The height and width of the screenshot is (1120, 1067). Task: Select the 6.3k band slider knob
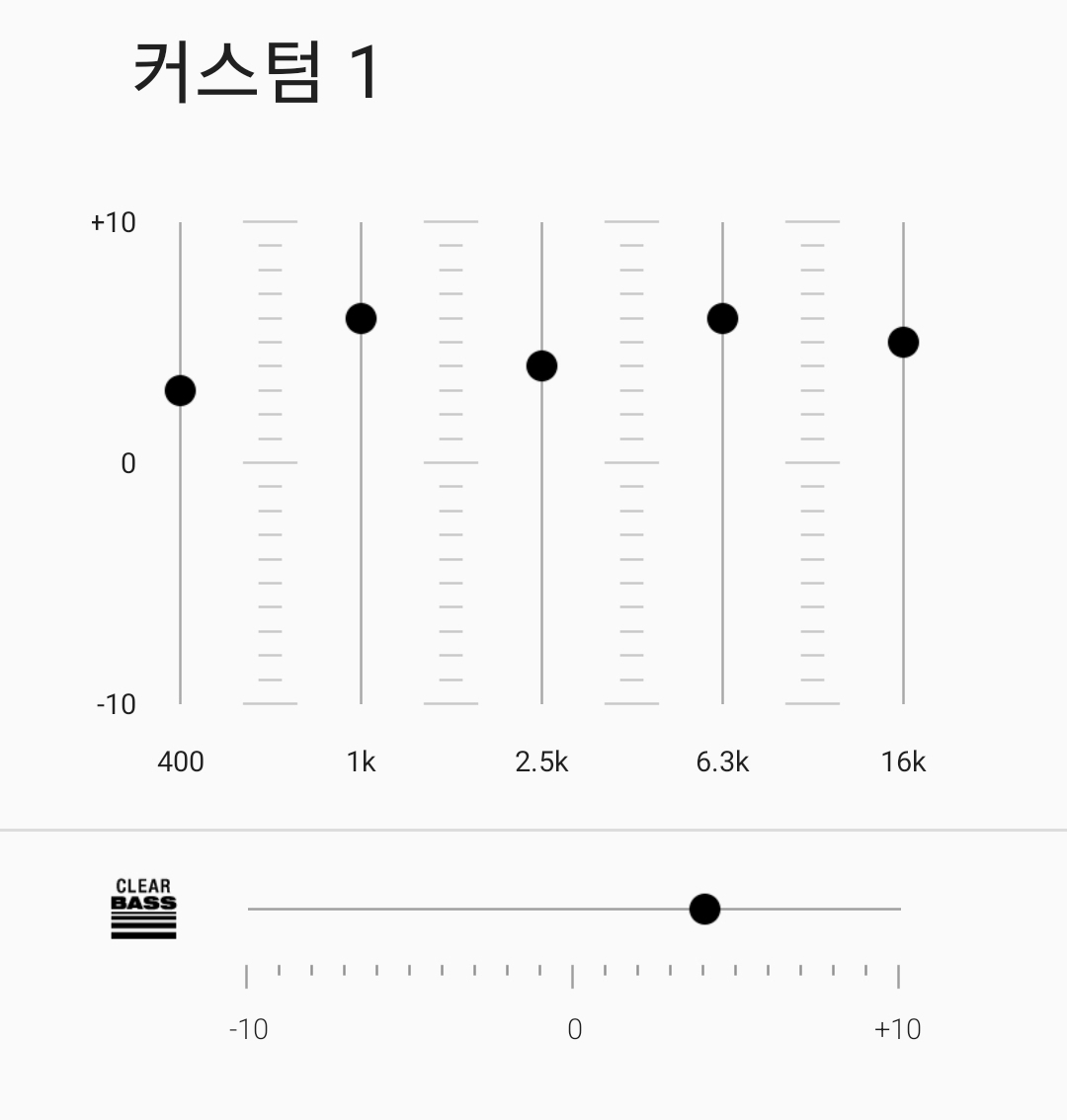tap(722, 318)
